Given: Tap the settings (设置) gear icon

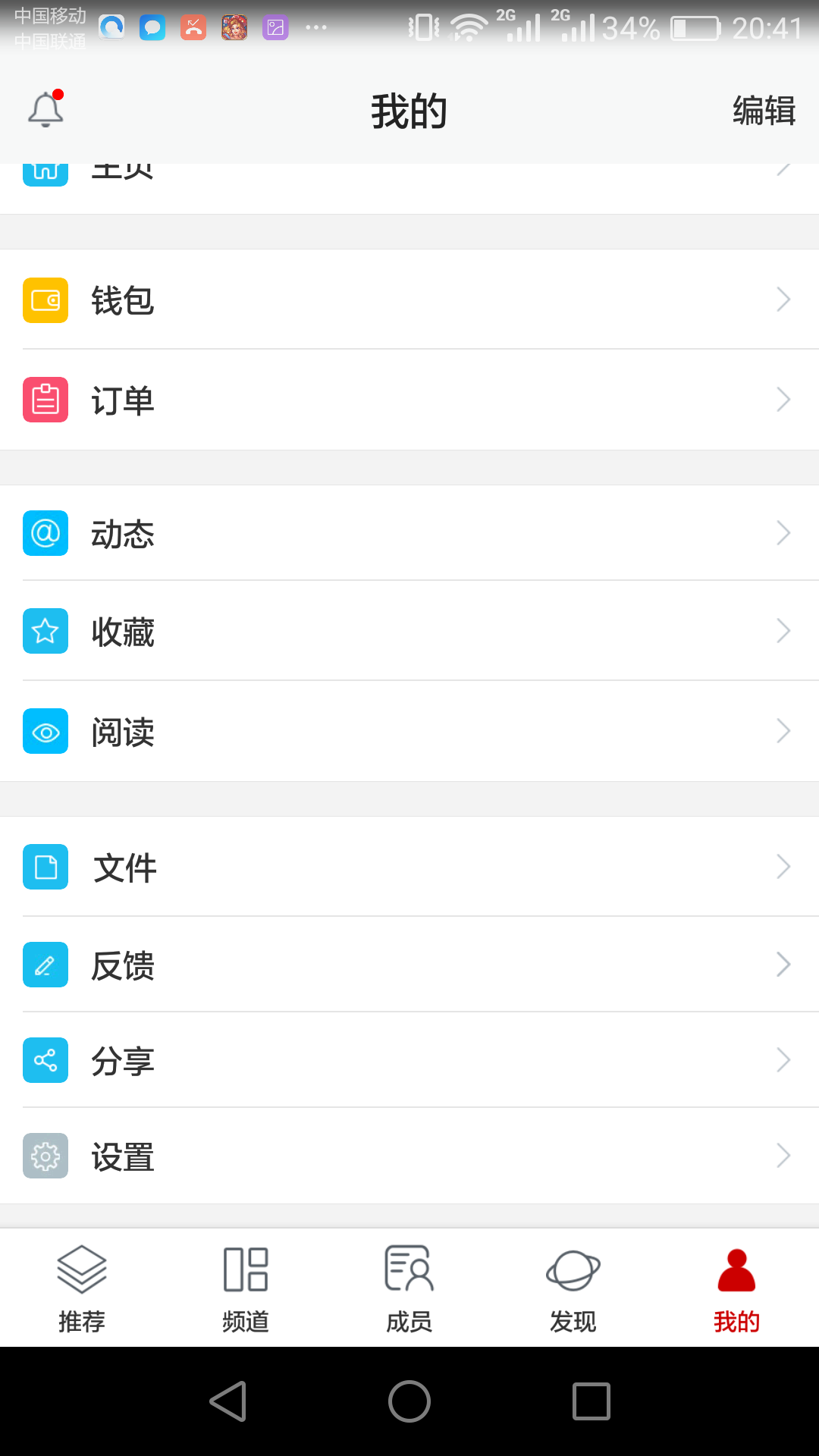Looking at the screenshot, I should pyautogui.click(x=45, y=1156).
